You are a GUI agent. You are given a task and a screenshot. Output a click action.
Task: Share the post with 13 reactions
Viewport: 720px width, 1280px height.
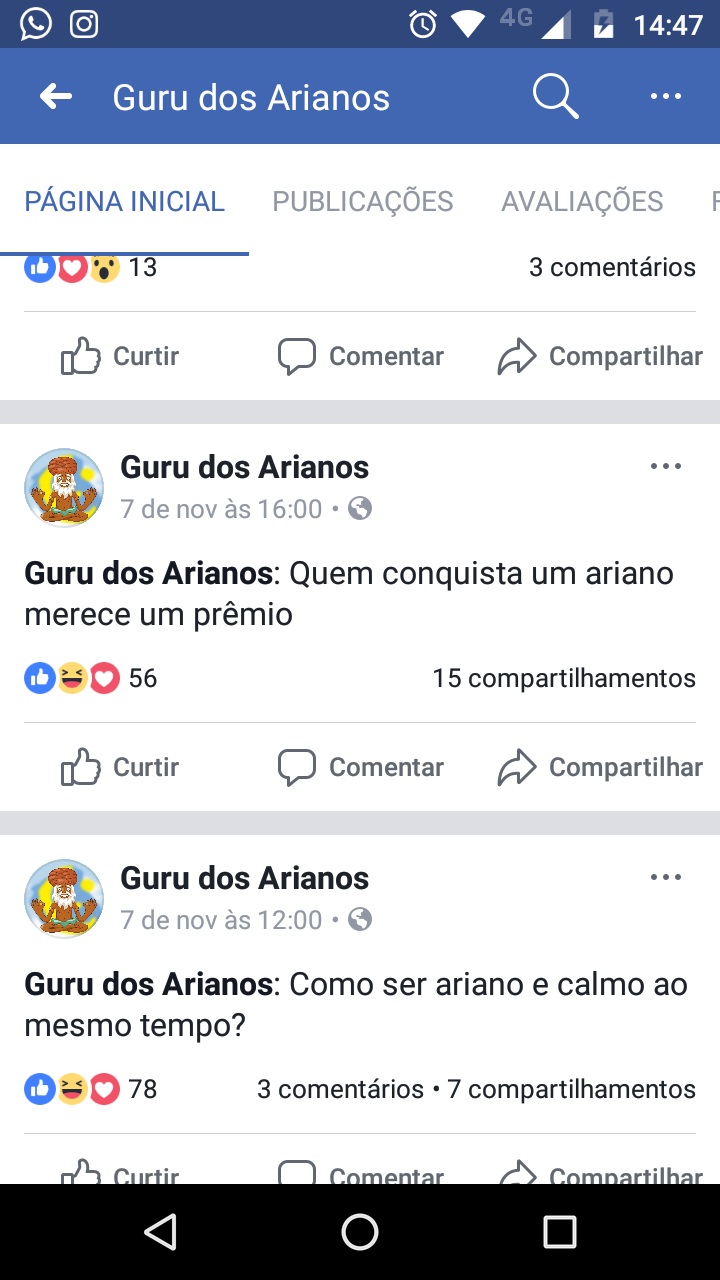[x=600, y=356]
